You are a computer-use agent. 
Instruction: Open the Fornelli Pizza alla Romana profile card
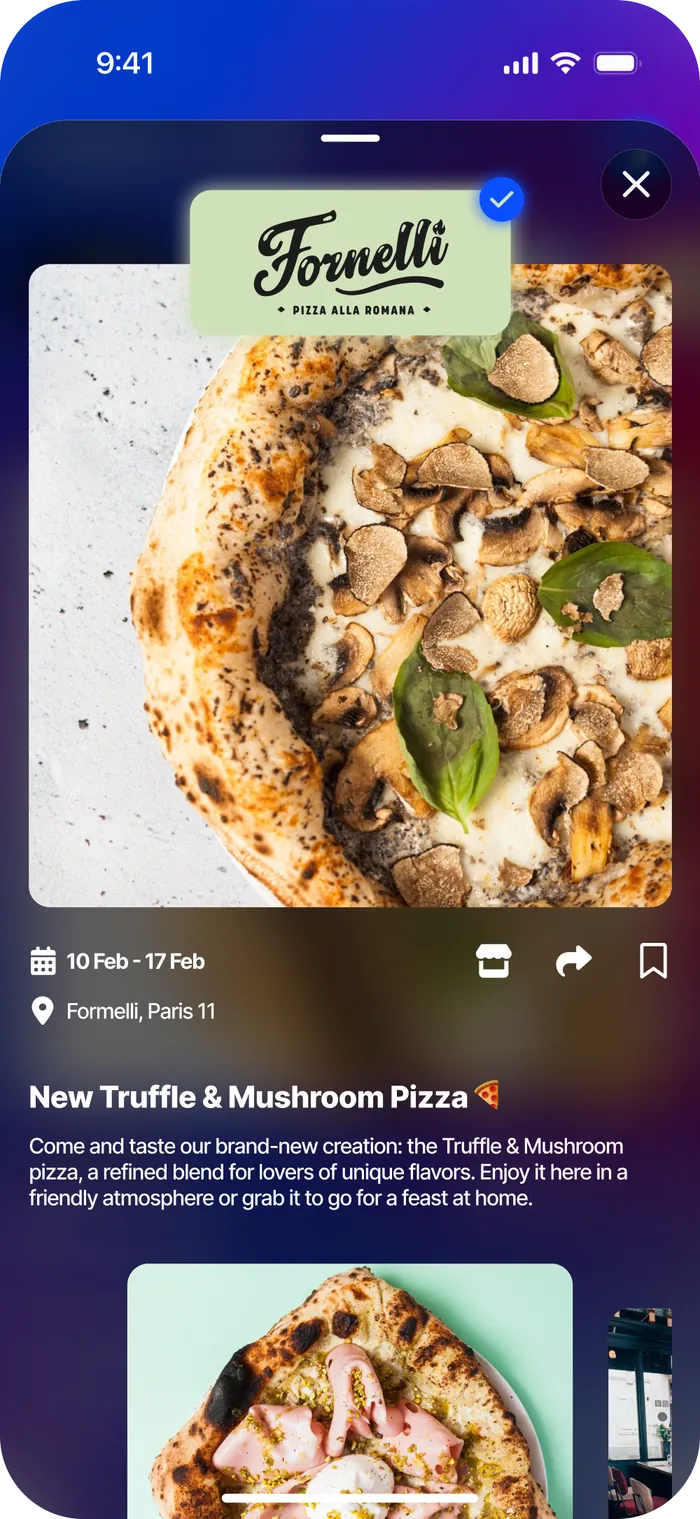pyautogui.click(x=350, y=262)
